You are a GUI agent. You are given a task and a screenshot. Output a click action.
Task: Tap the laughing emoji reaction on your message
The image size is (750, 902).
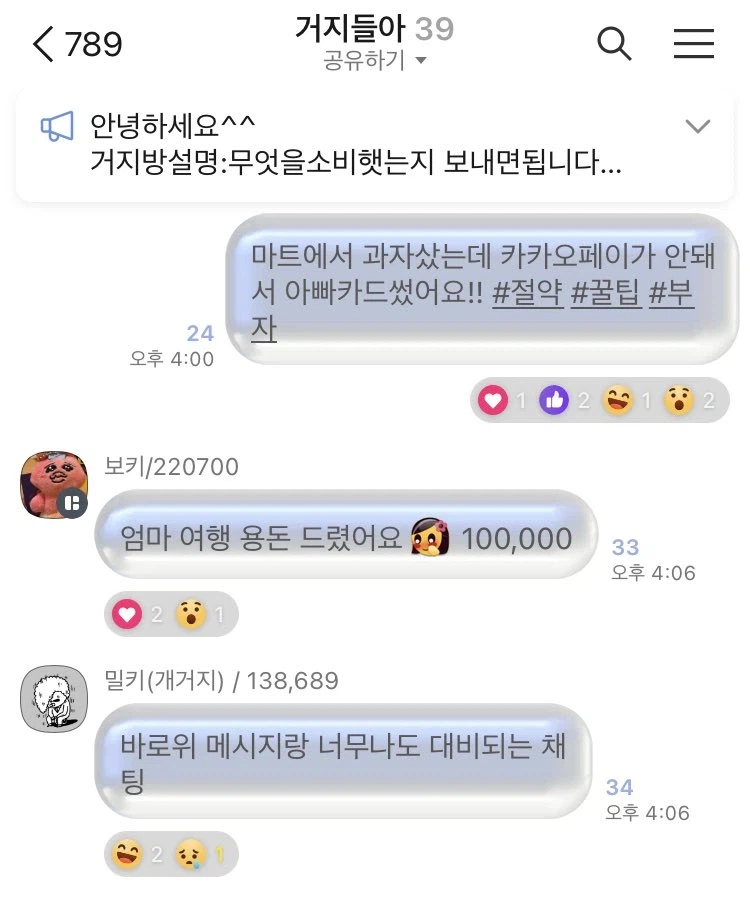[x=622, y=400]
